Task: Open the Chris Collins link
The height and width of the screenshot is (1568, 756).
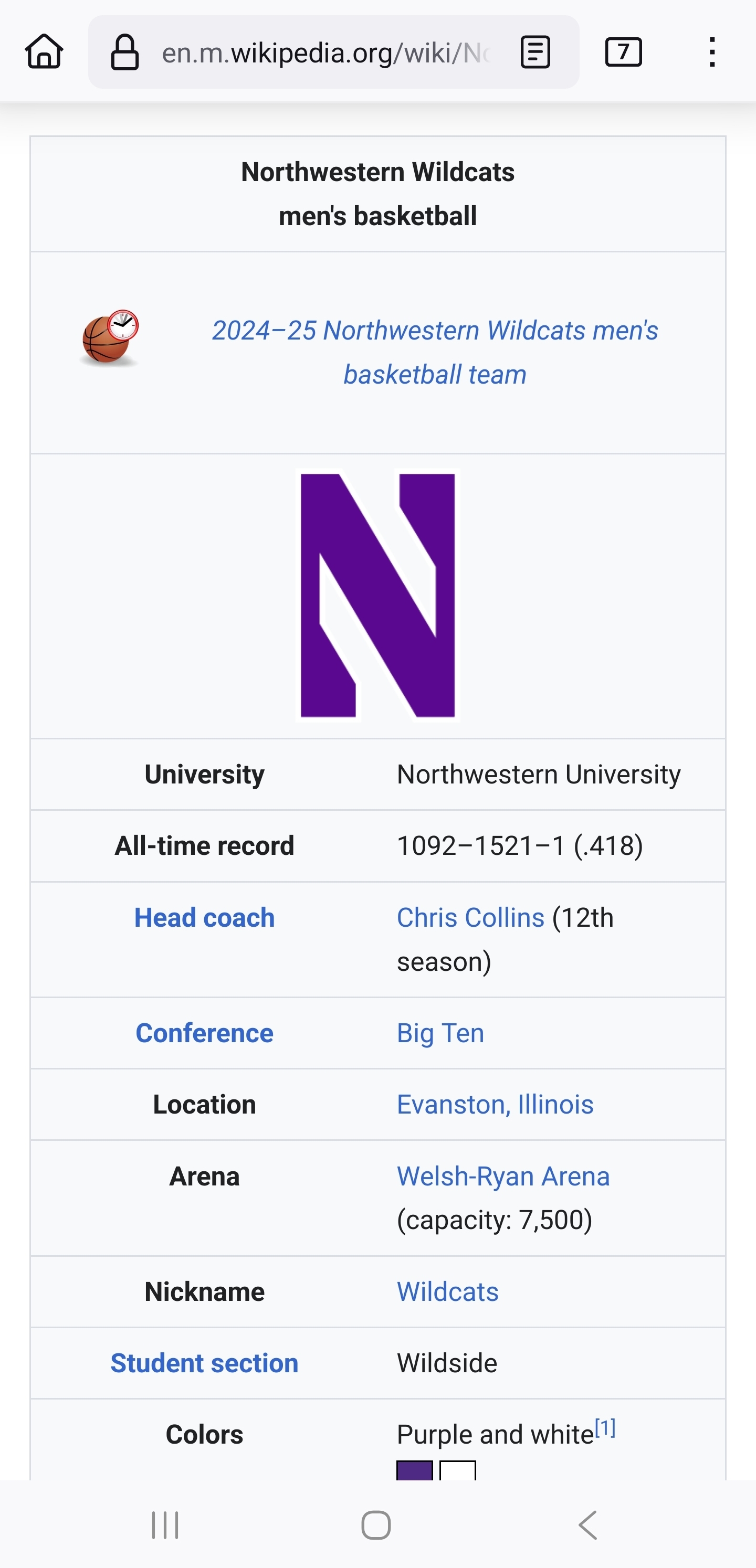Action: point(470,917)
